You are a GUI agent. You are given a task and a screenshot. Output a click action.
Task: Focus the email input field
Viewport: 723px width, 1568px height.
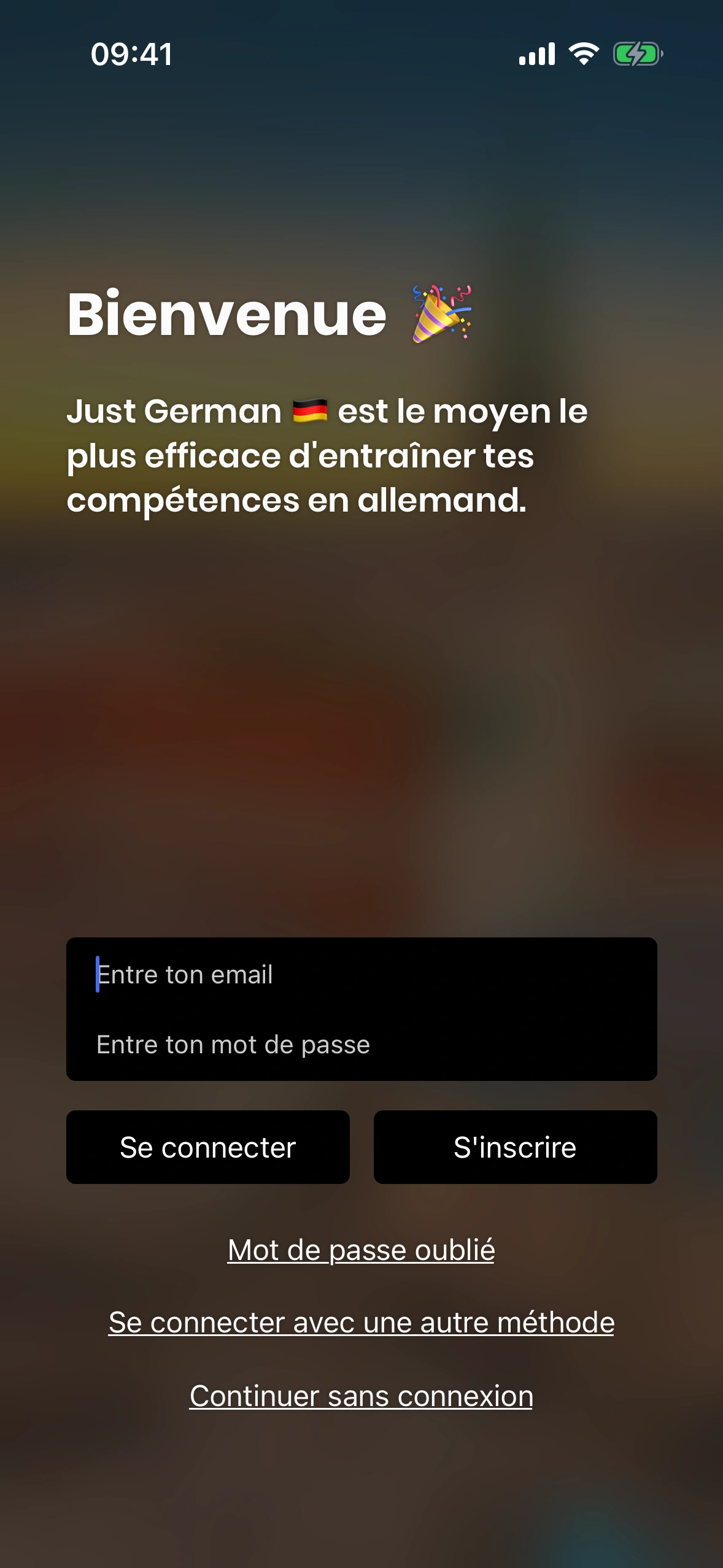point(361,974)
